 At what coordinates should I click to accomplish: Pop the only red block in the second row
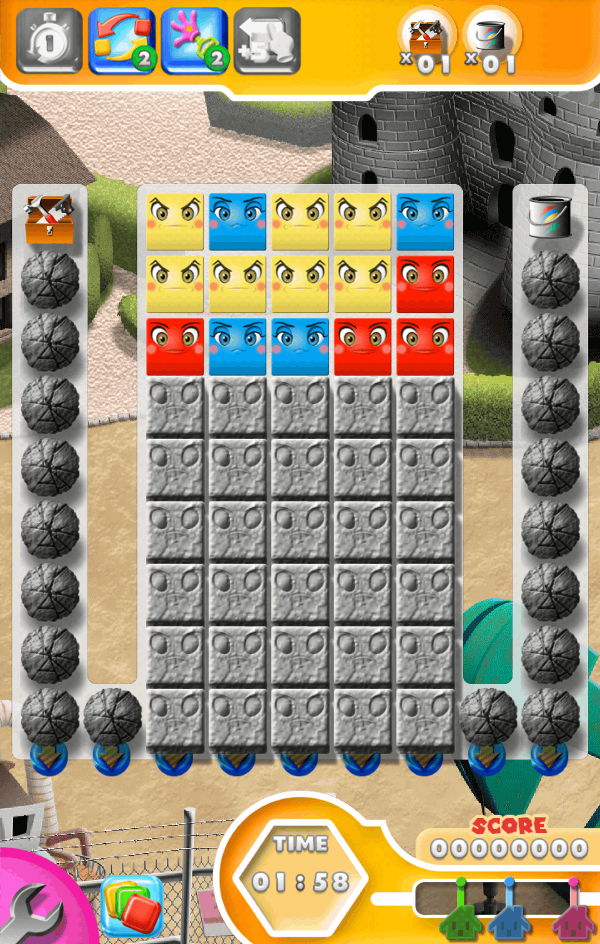[425, 284]
